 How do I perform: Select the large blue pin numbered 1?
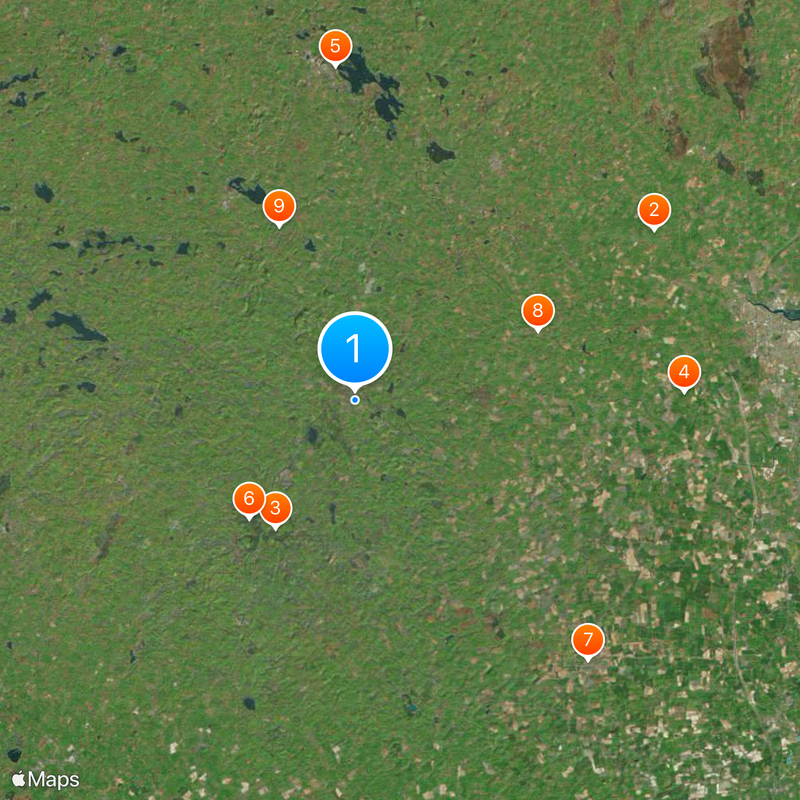pyautogui.click(x=355, y=349)
